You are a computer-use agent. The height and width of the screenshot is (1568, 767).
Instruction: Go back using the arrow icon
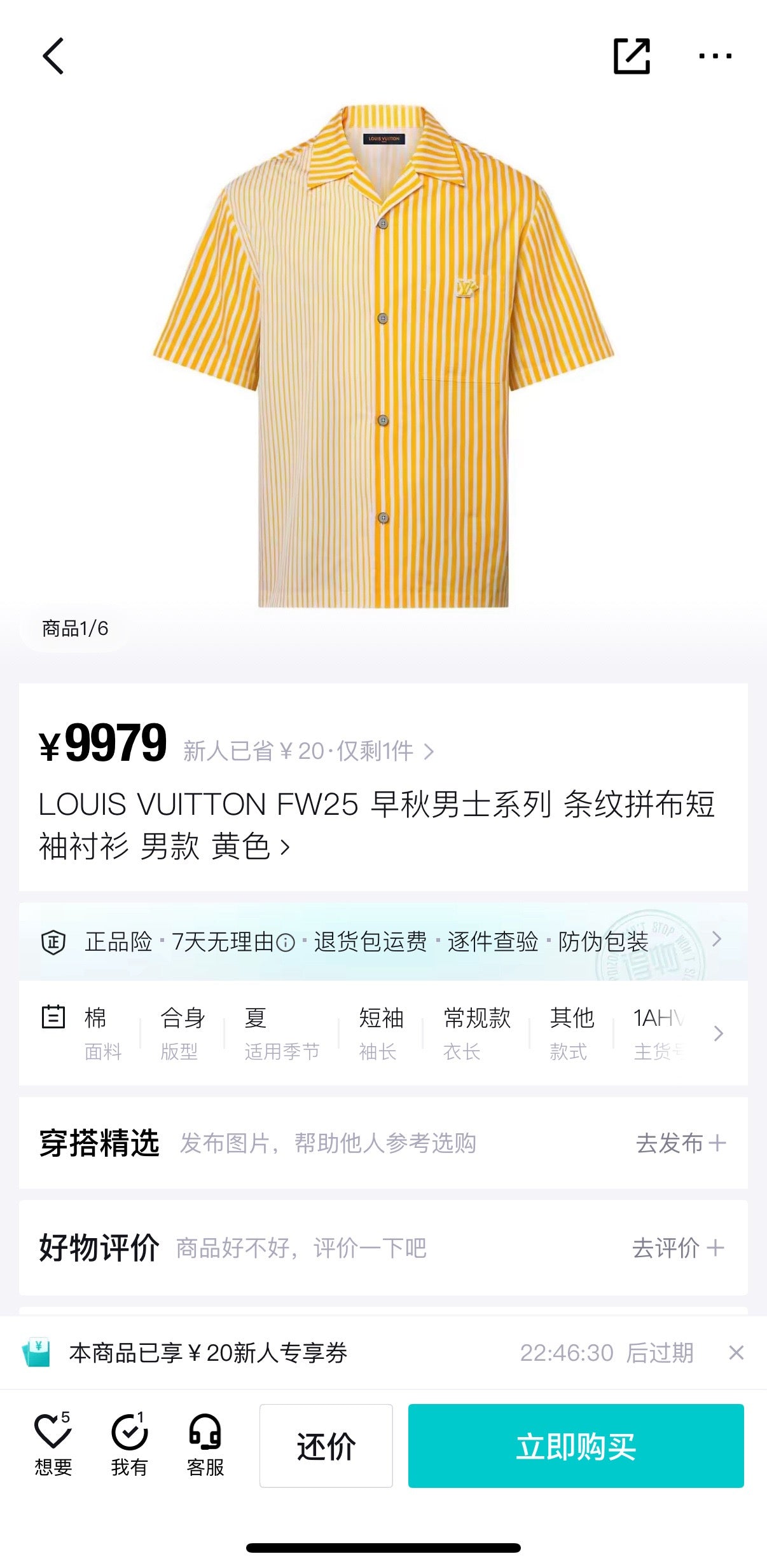53,57
